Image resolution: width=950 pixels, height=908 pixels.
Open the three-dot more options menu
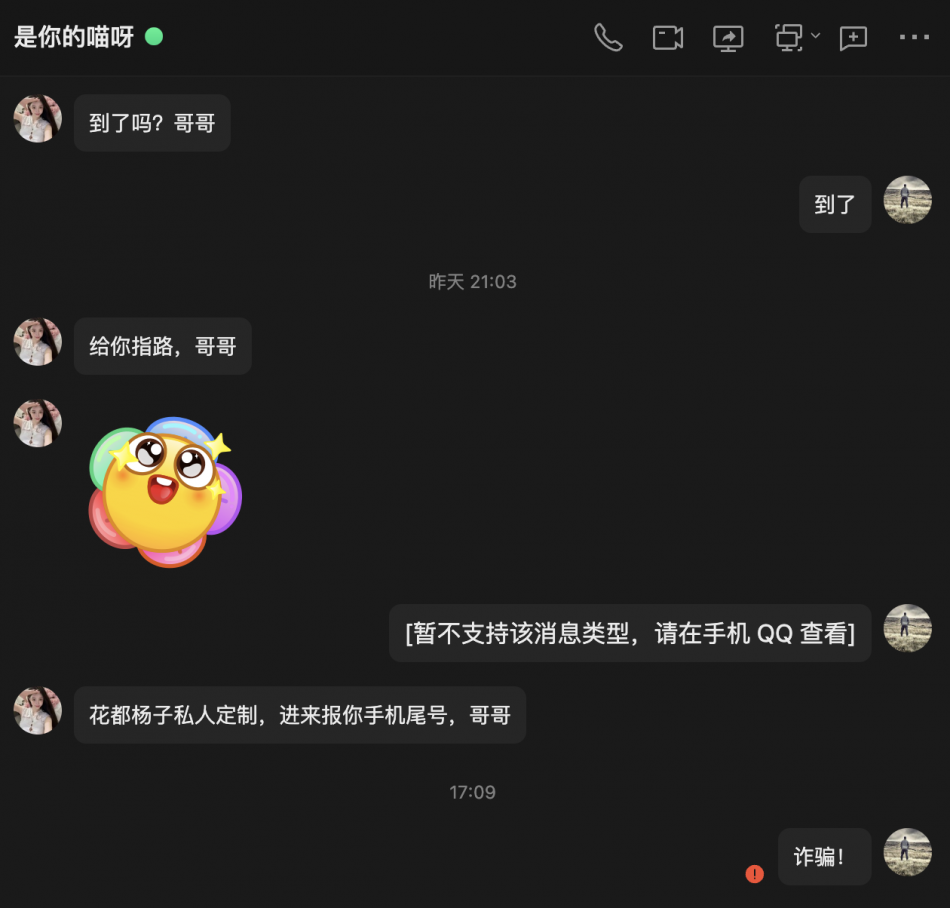pyautogui.click(x=914, y=38)
